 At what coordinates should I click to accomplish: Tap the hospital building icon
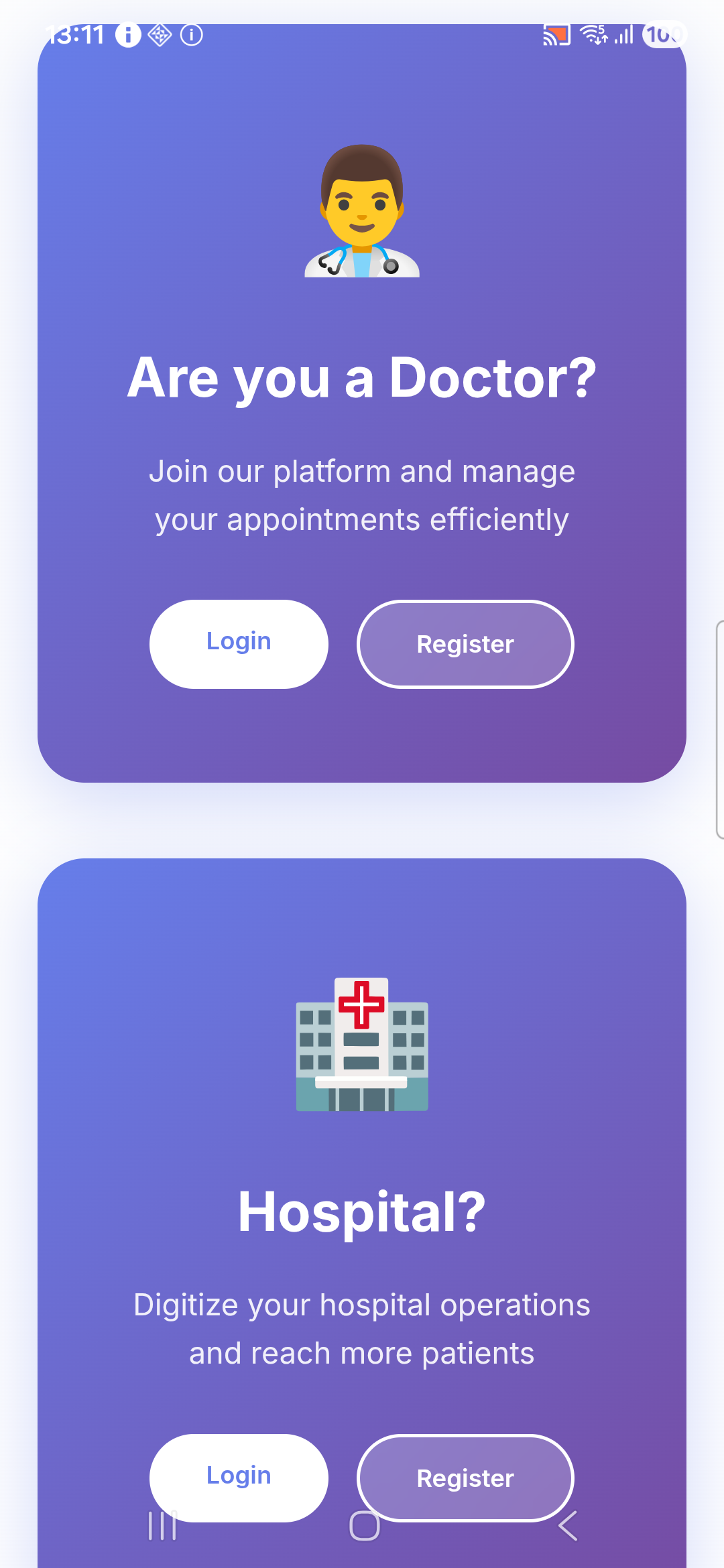pos(362,1045)
